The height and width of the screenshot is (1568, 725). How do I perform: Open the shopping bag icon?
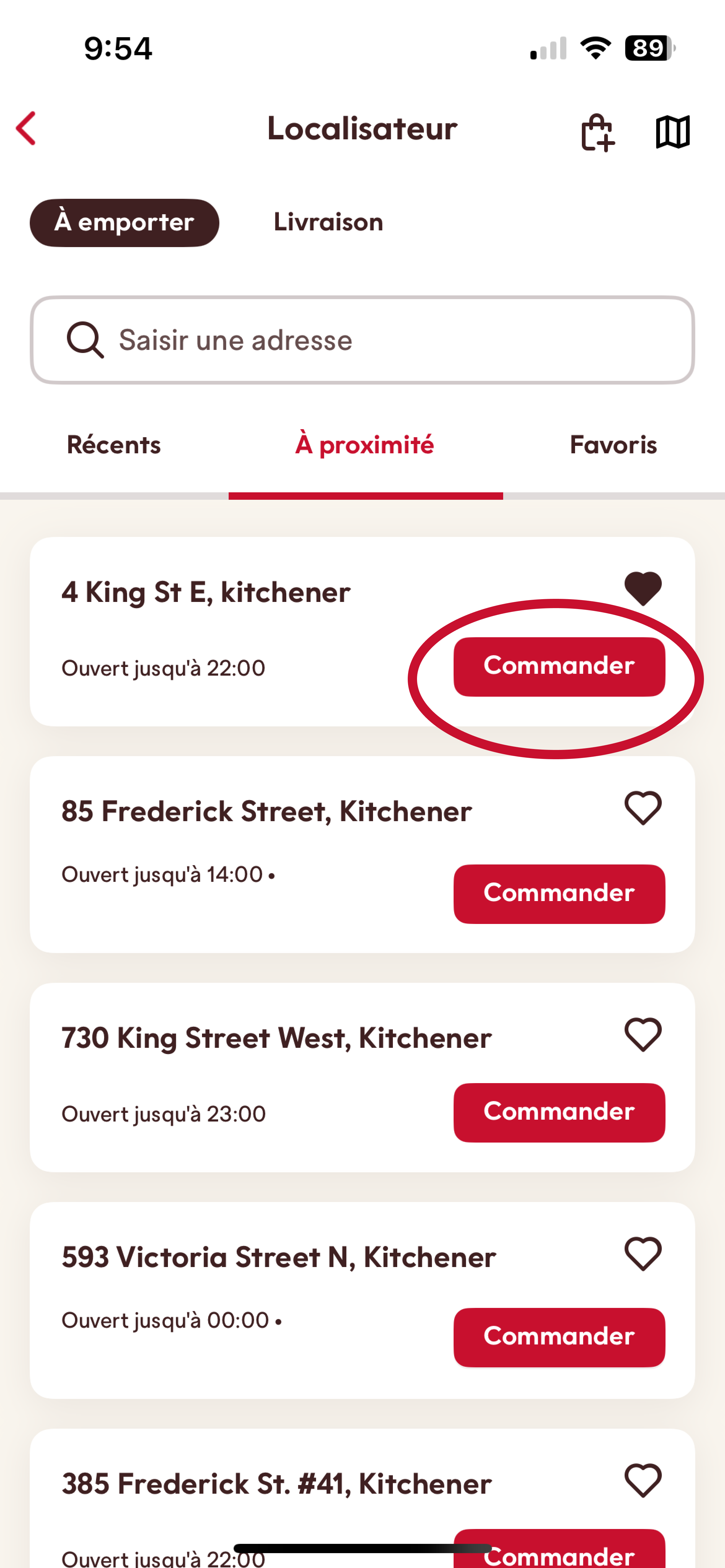pyautogui.click(x=597, y=132)
